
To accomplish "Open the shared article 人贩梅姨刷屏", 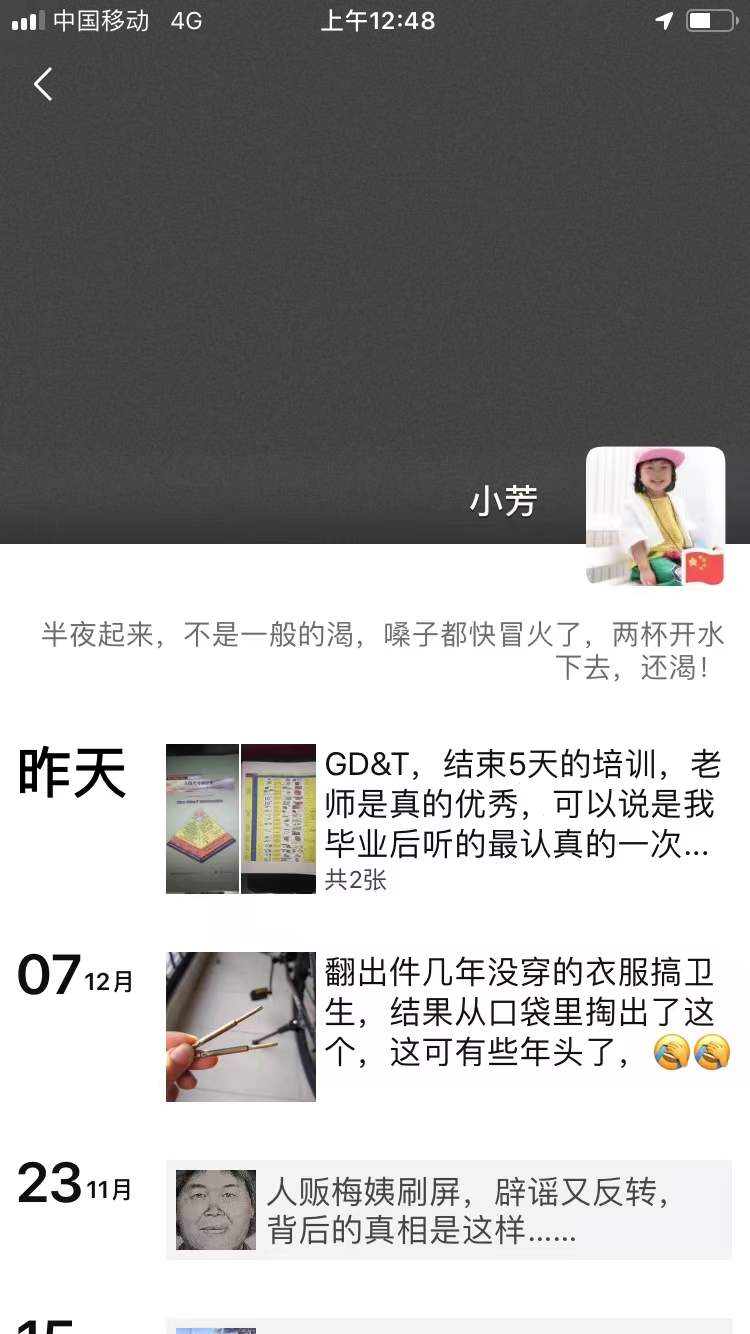I will coord(449,1210).
